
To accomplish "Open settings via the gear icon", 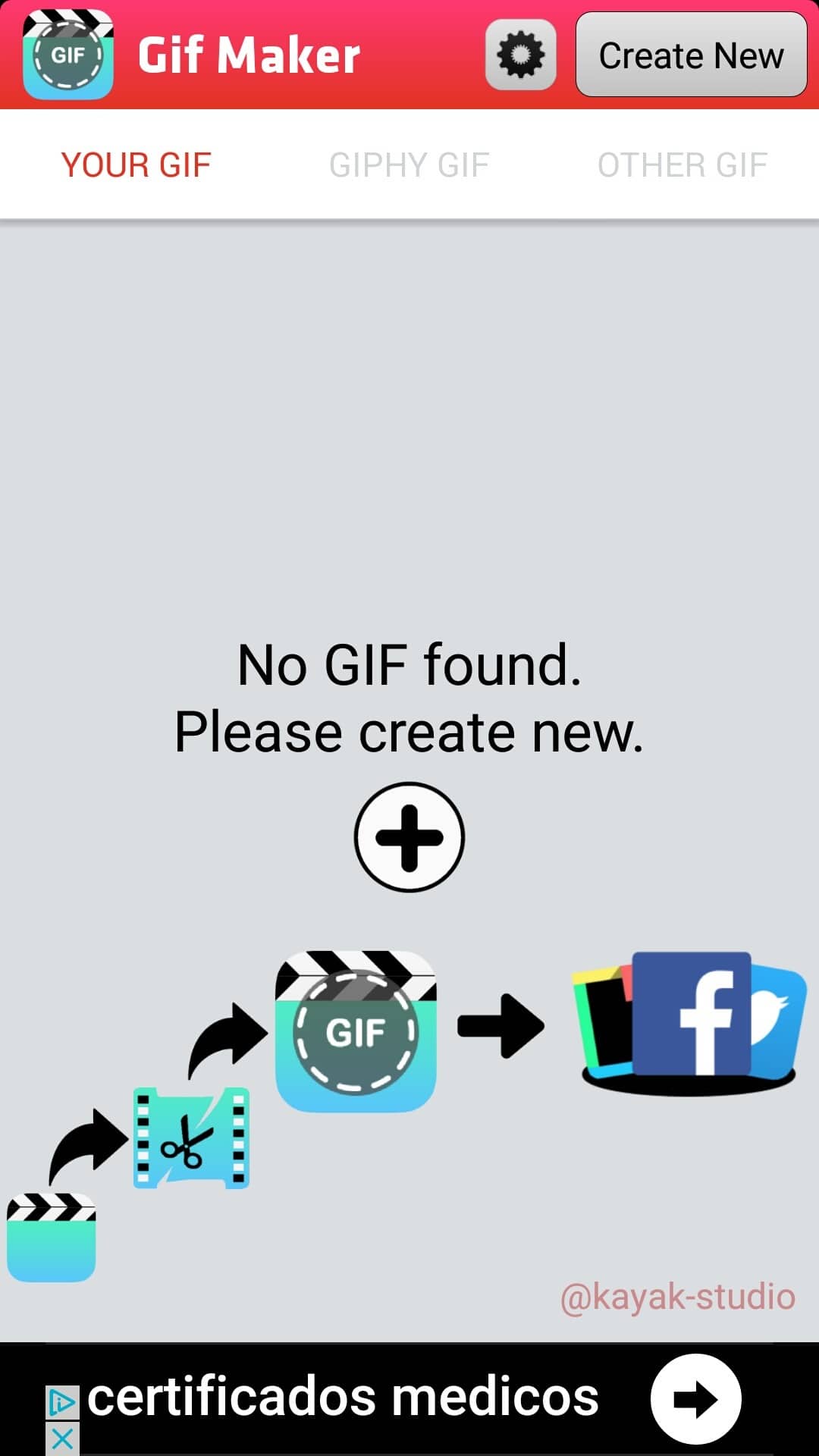I will click(520, 55).
